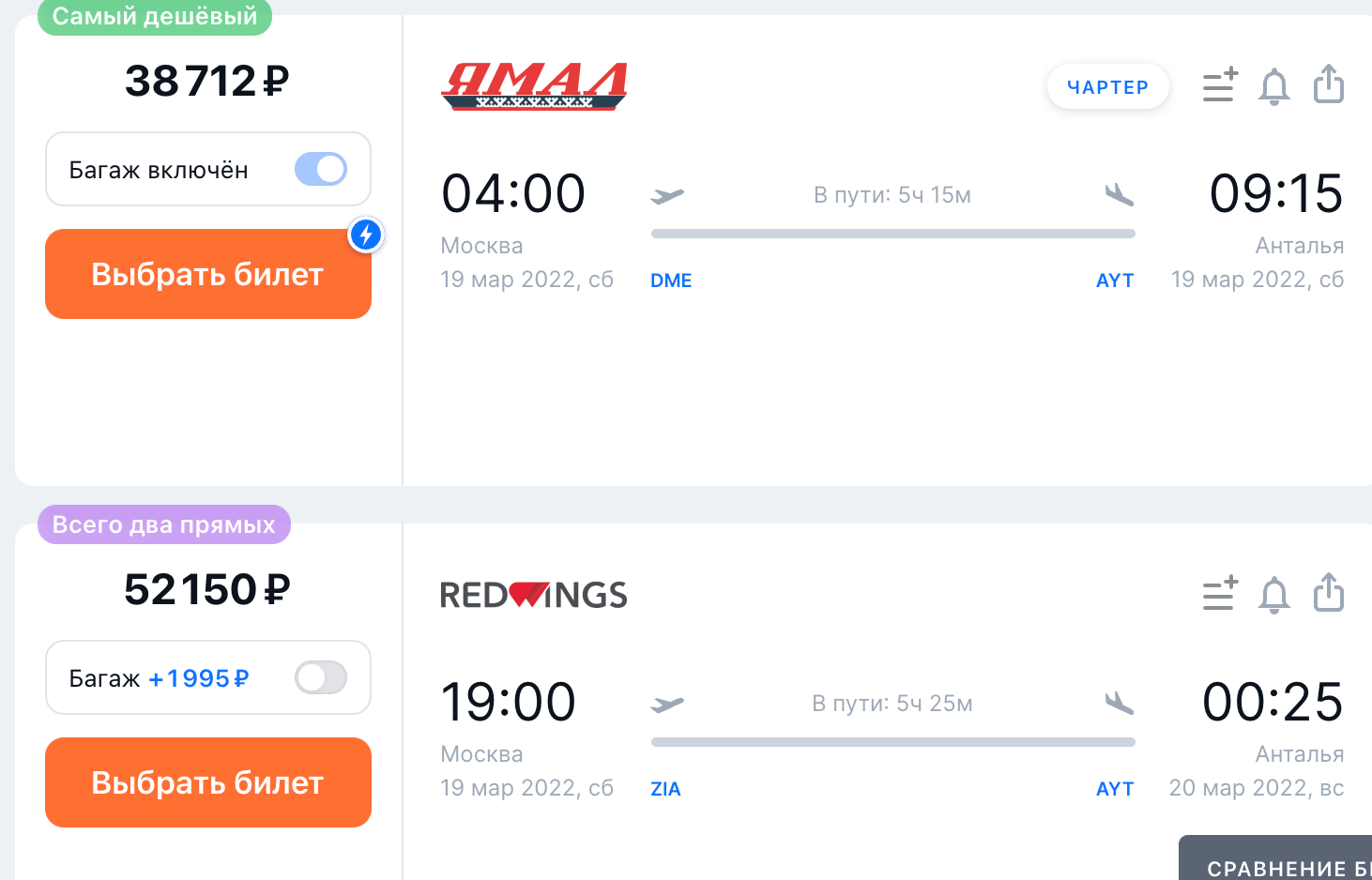Select the Yamal ticket for 38 712 ₽
1372x880 pixels.
pos(207,274)
